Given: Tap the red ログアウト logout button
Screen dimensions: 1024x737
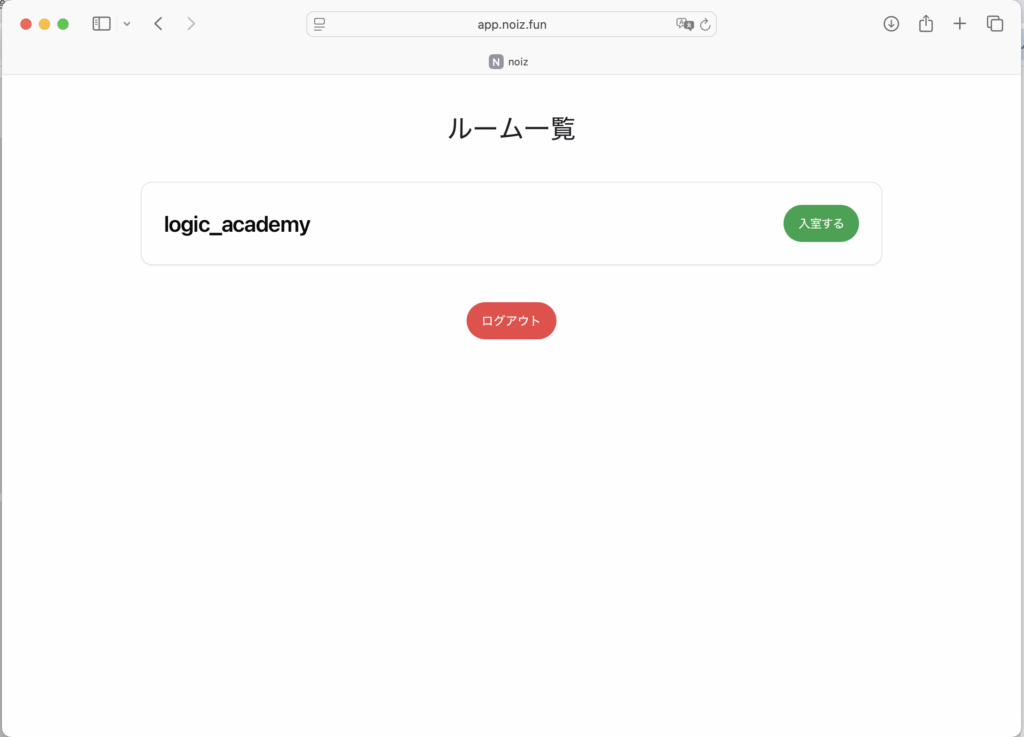Looking at the screenshot, I should click(x=511, y=320).
